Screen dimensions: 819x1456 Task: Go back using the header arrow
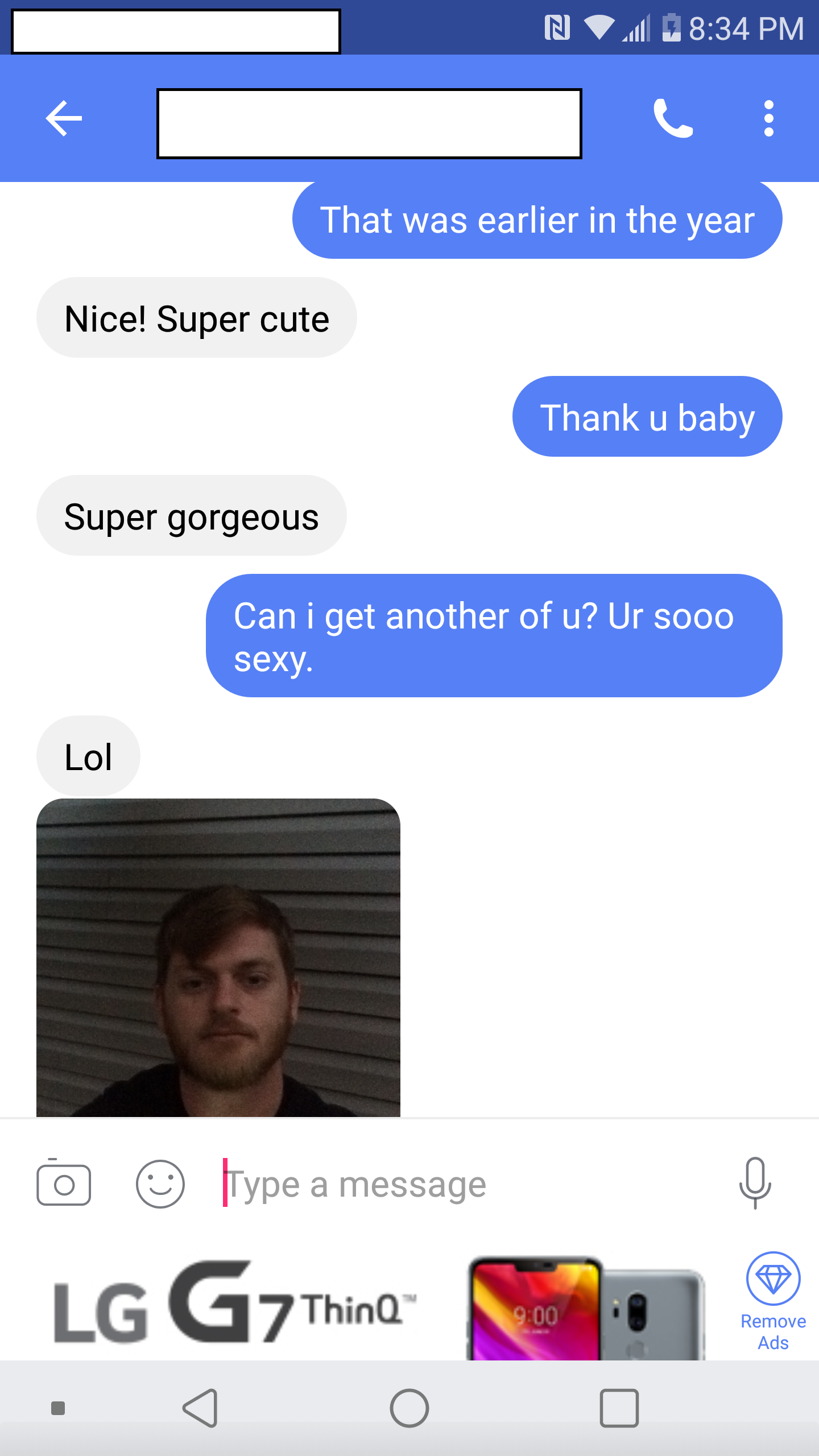pyautogui.click(x=64, y=118)
